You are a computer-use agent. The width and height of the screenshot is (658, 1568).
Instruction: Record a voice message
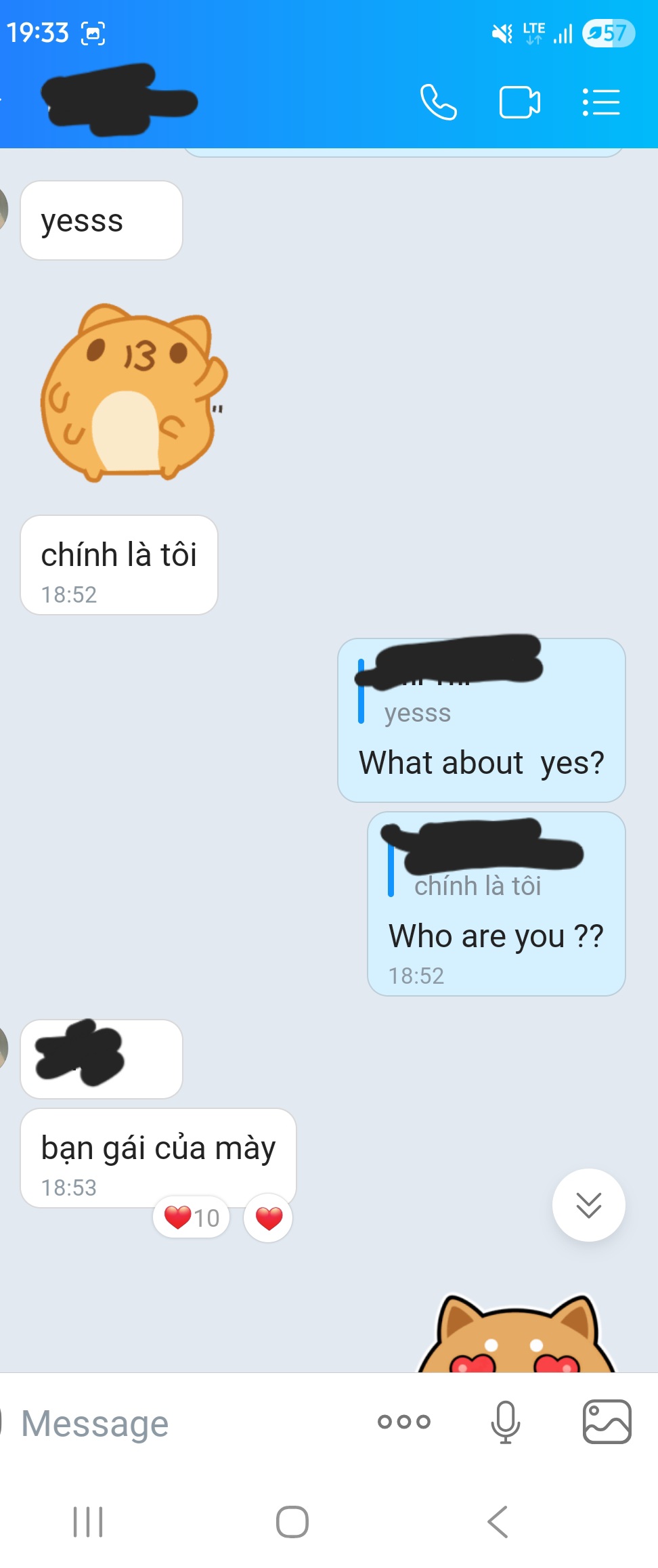pyautogui.click(x=505, y=1422)
